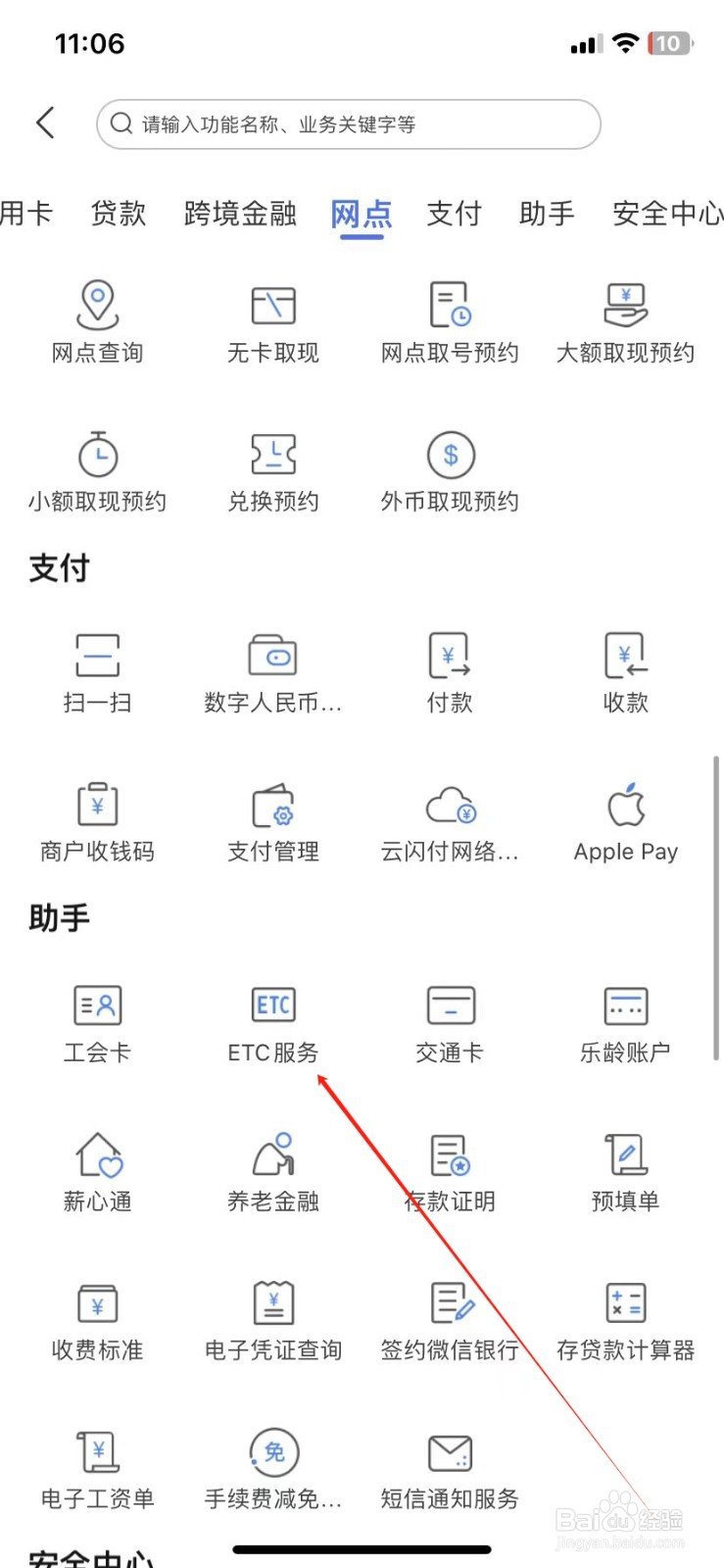Image resolution: width=724 pixels, height=1568 pixels.
Task: Switch to the 支付 tab
Action: point(454,214)
